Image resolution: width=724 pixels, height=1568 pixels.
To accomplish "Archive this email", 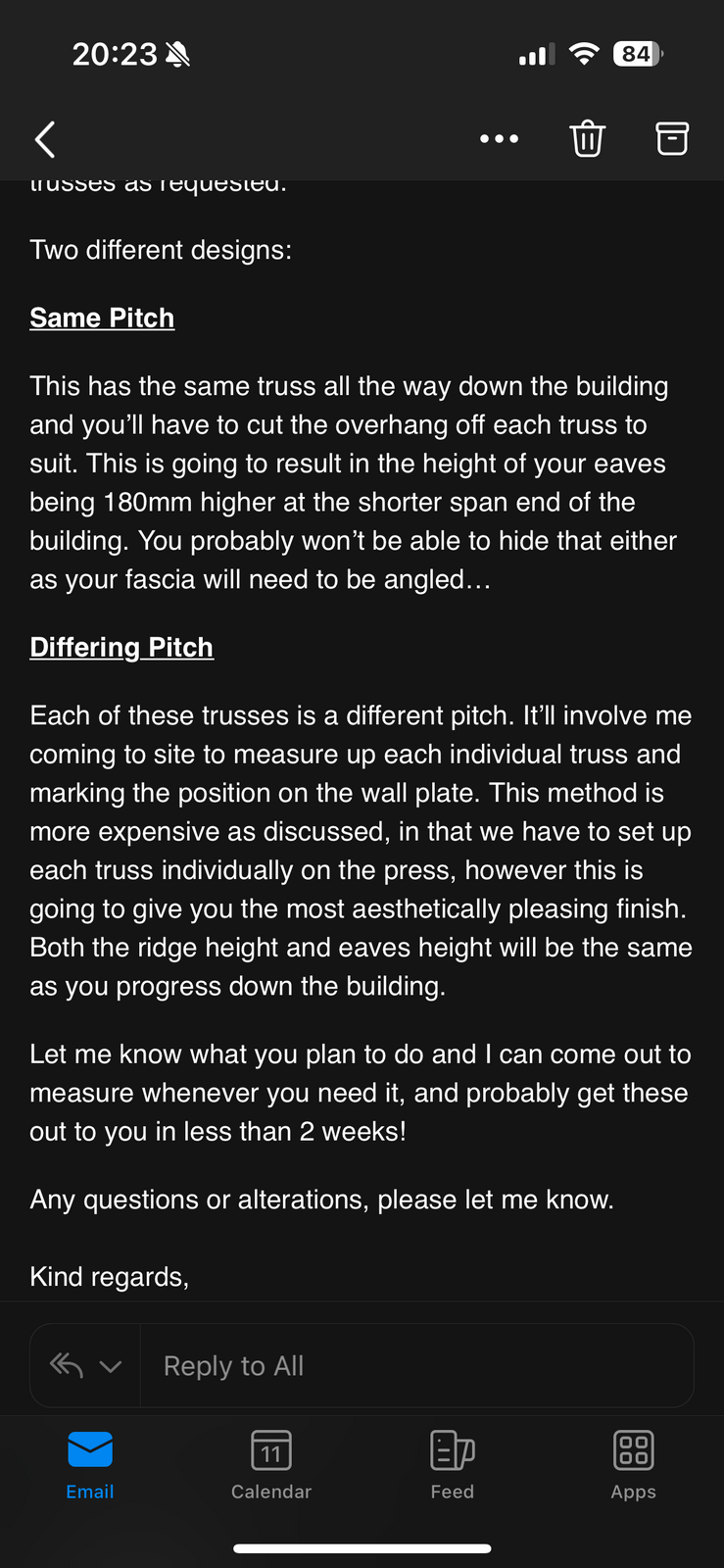I will click(x=672, y=139).
